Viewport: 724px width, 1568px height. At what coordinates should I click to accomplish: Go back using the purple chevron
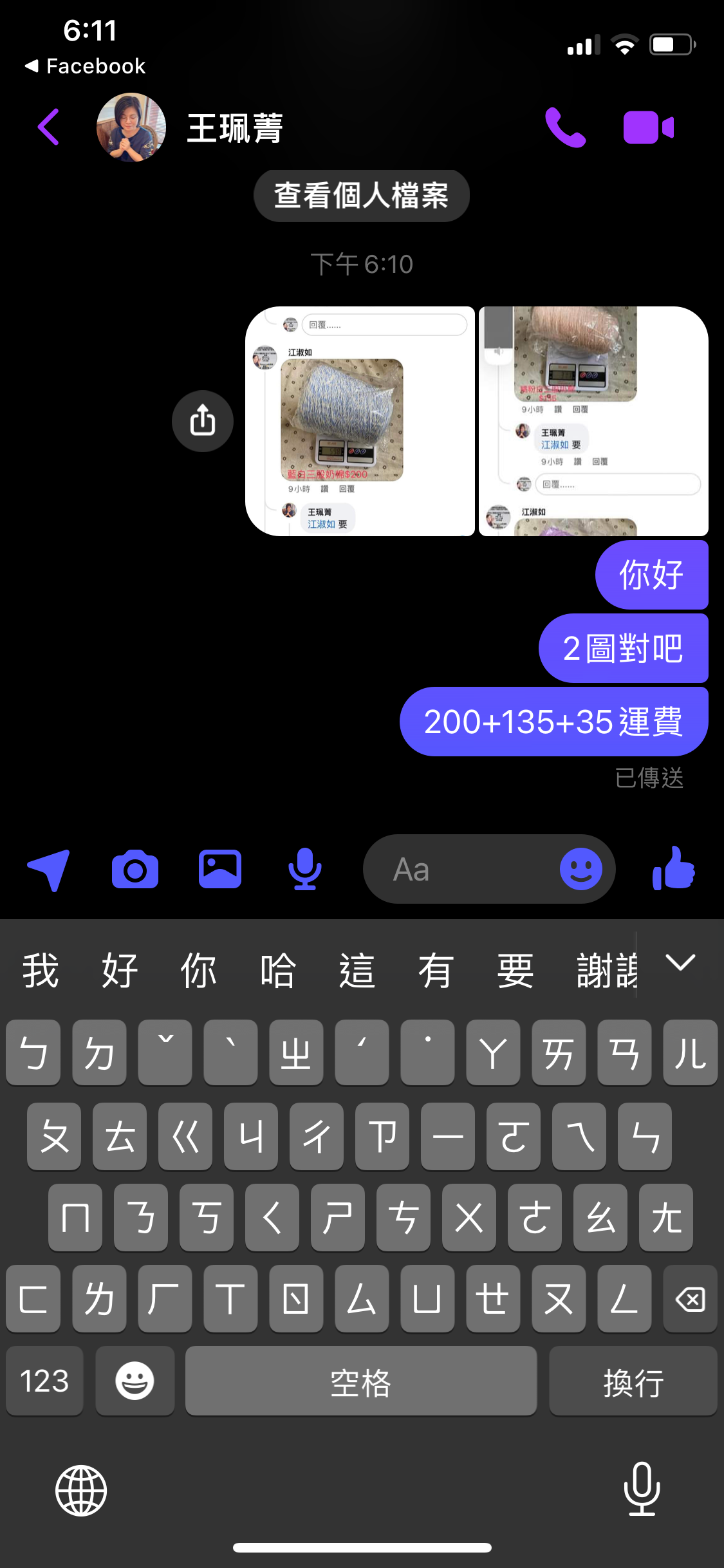[x=47, y=127]
